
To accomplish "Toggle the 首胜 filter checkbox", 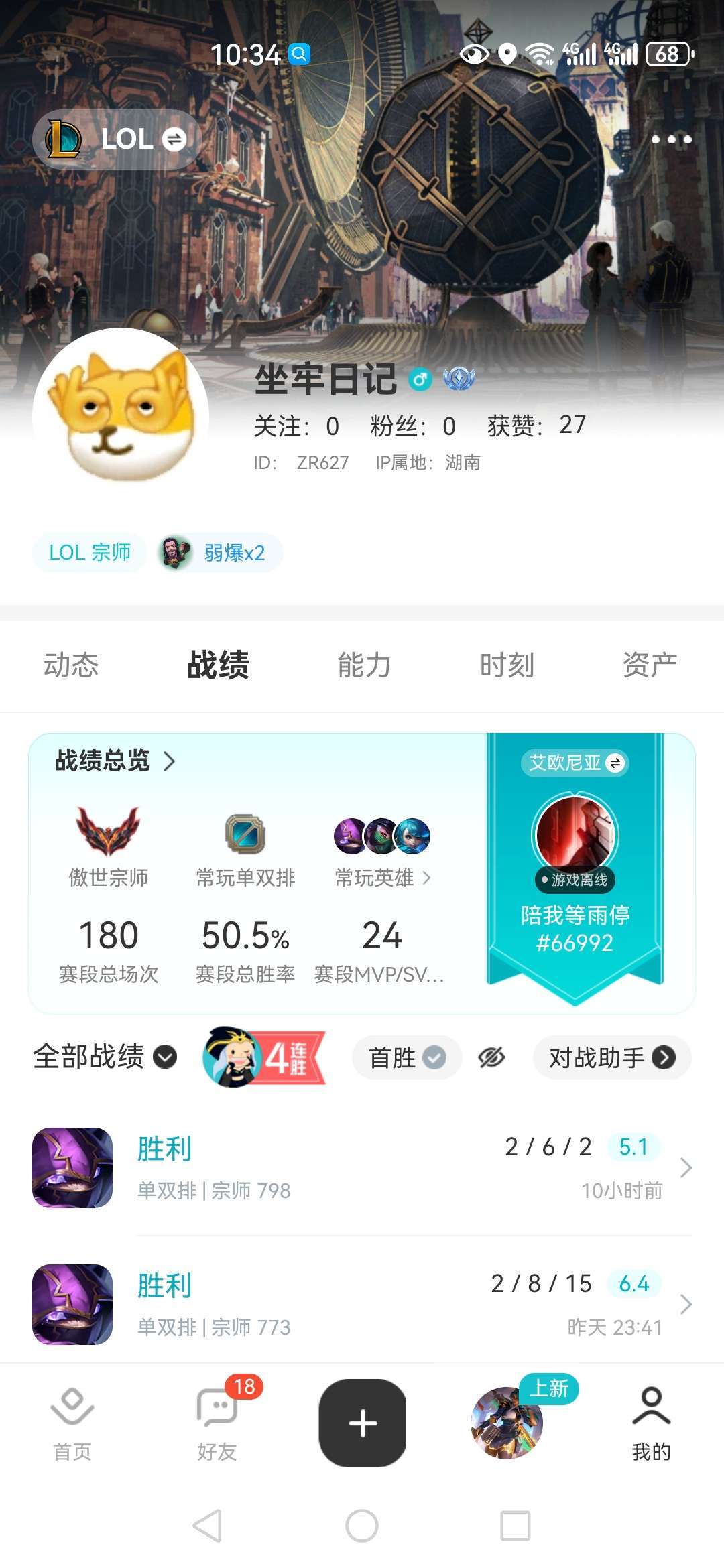I will click(437, 1056).
